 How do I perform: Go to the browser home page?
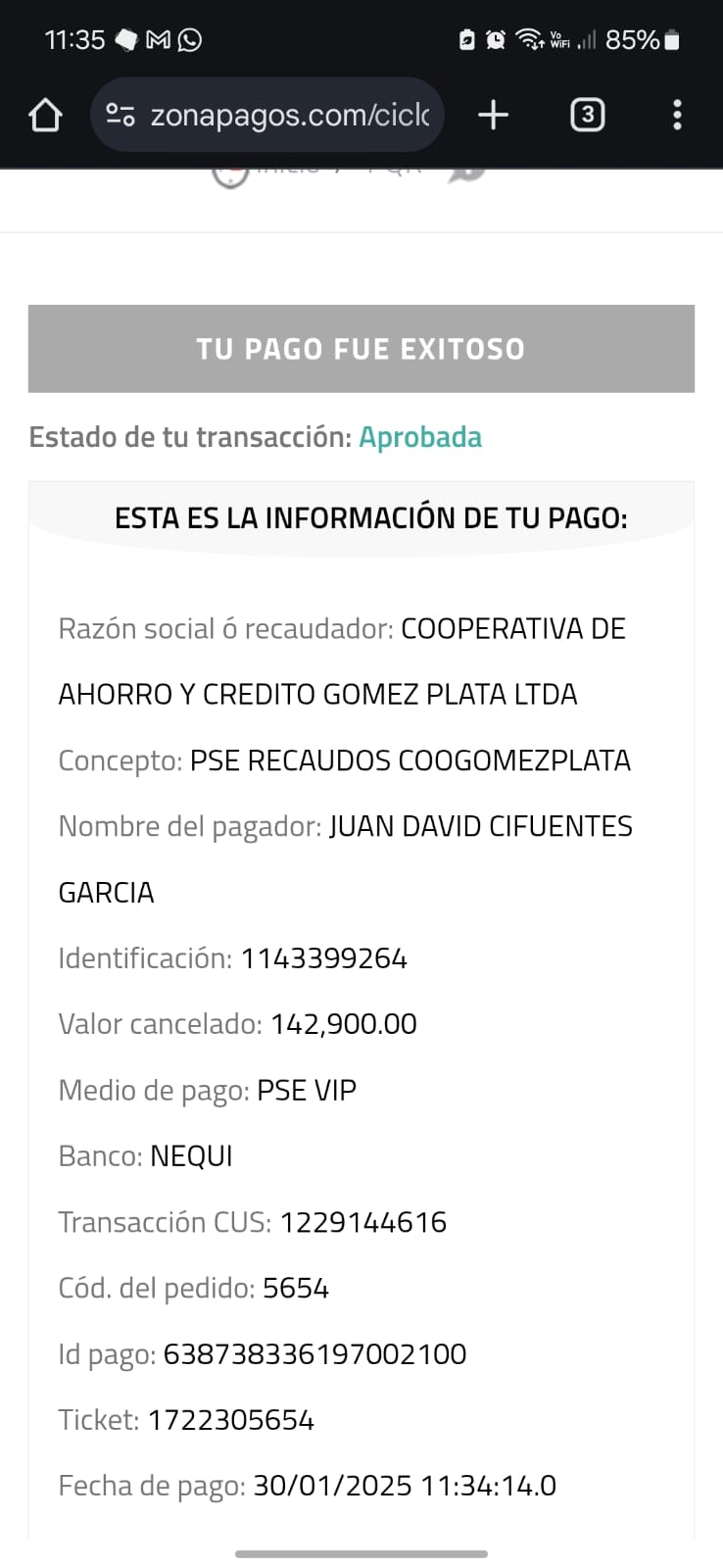(x=45, y=116)
